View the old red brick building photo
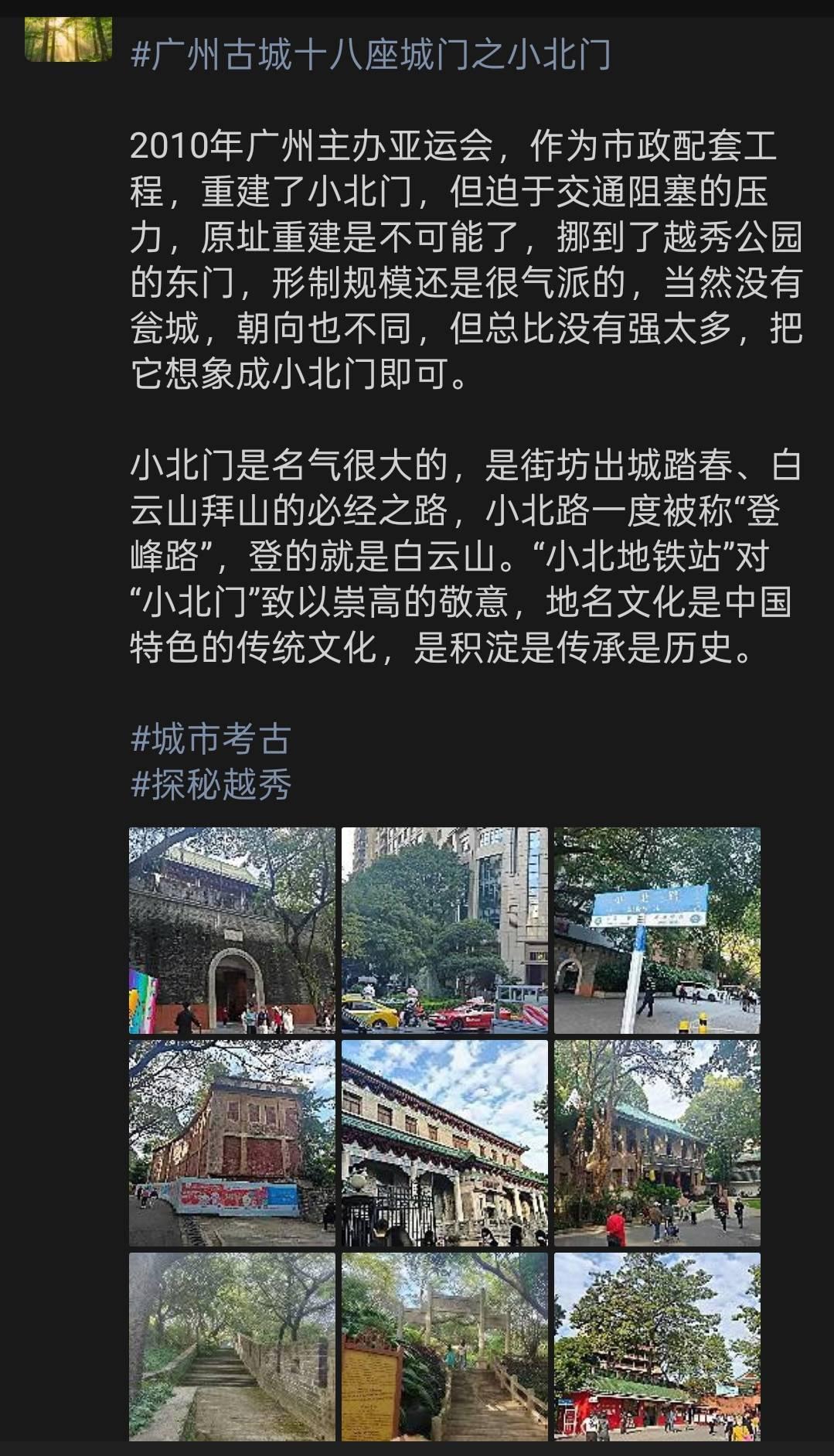Image resolution: width=834 pixels, height=1456 pixels. (232, 1143)
